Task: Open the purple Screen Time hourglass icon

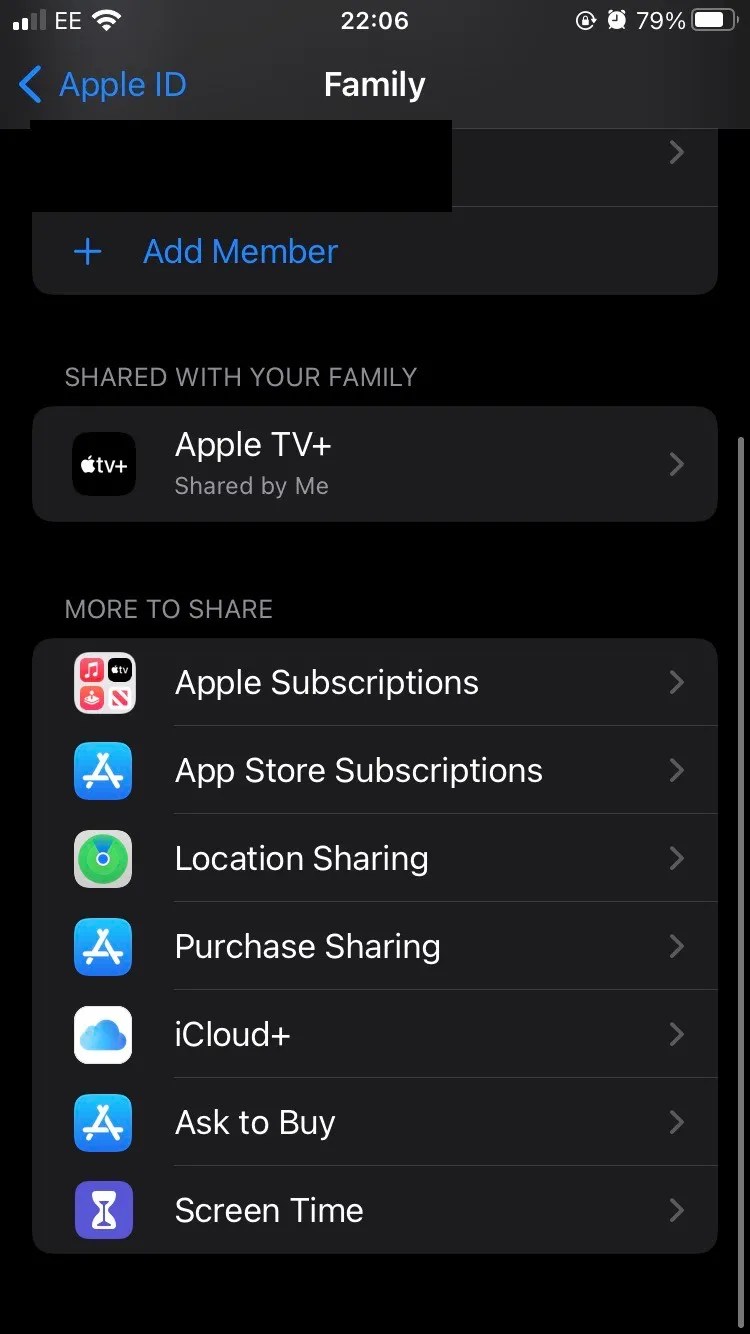Action: click(103, 1210)
